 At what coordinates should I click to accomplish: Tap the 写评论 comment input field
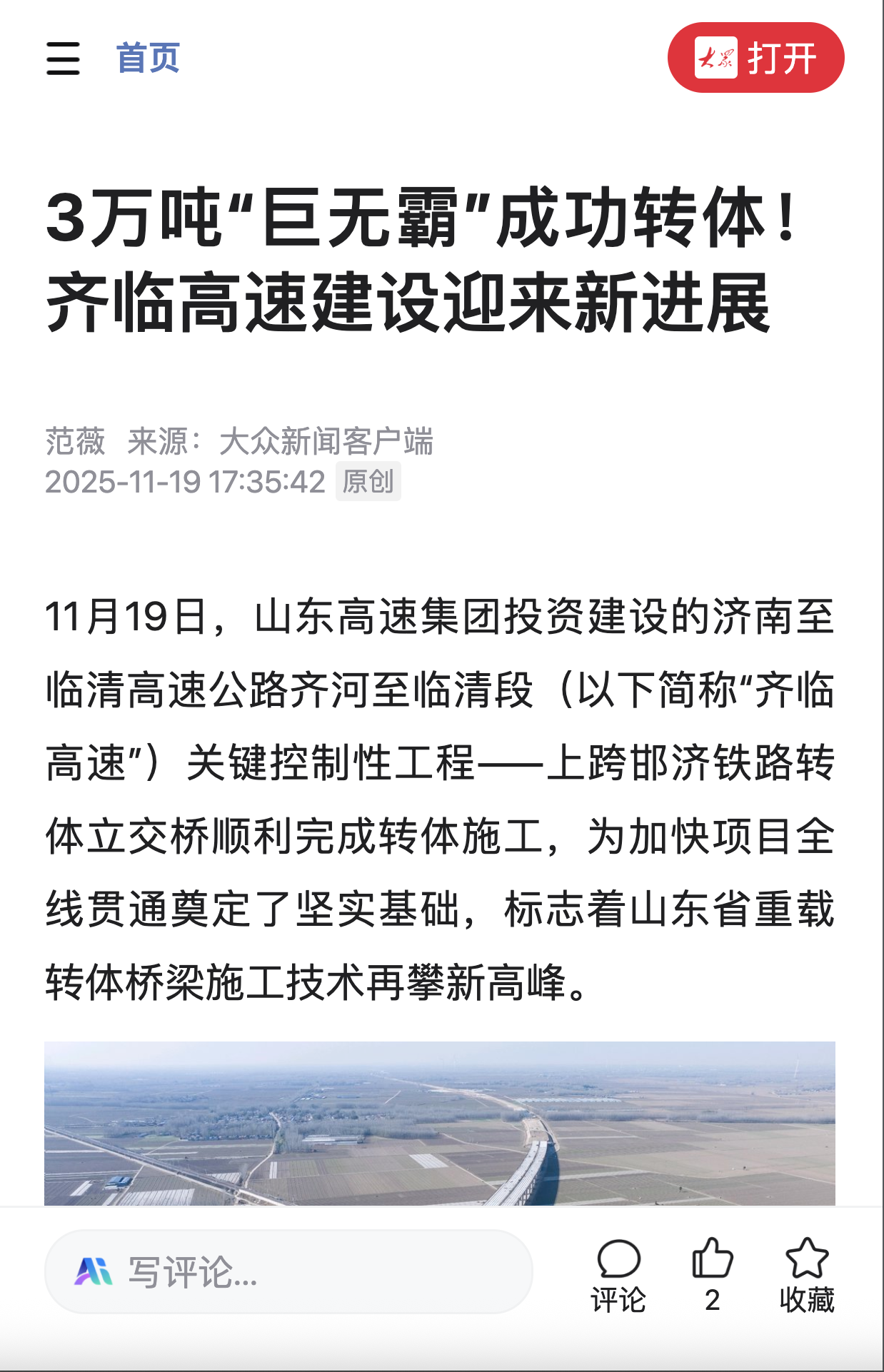point(288,1271)
